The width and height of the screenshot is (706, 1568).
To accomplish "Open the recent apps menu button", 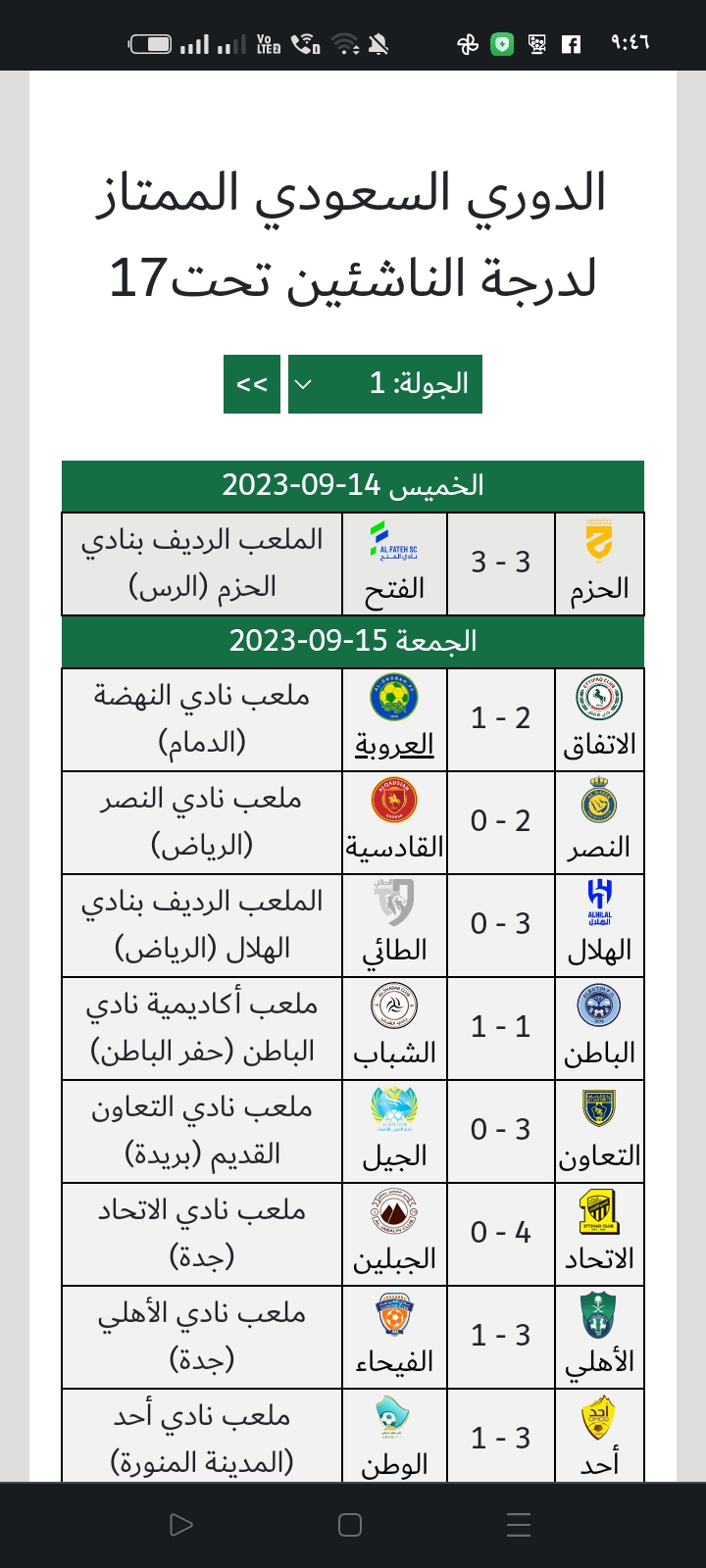I will (x=519, y=1525).
